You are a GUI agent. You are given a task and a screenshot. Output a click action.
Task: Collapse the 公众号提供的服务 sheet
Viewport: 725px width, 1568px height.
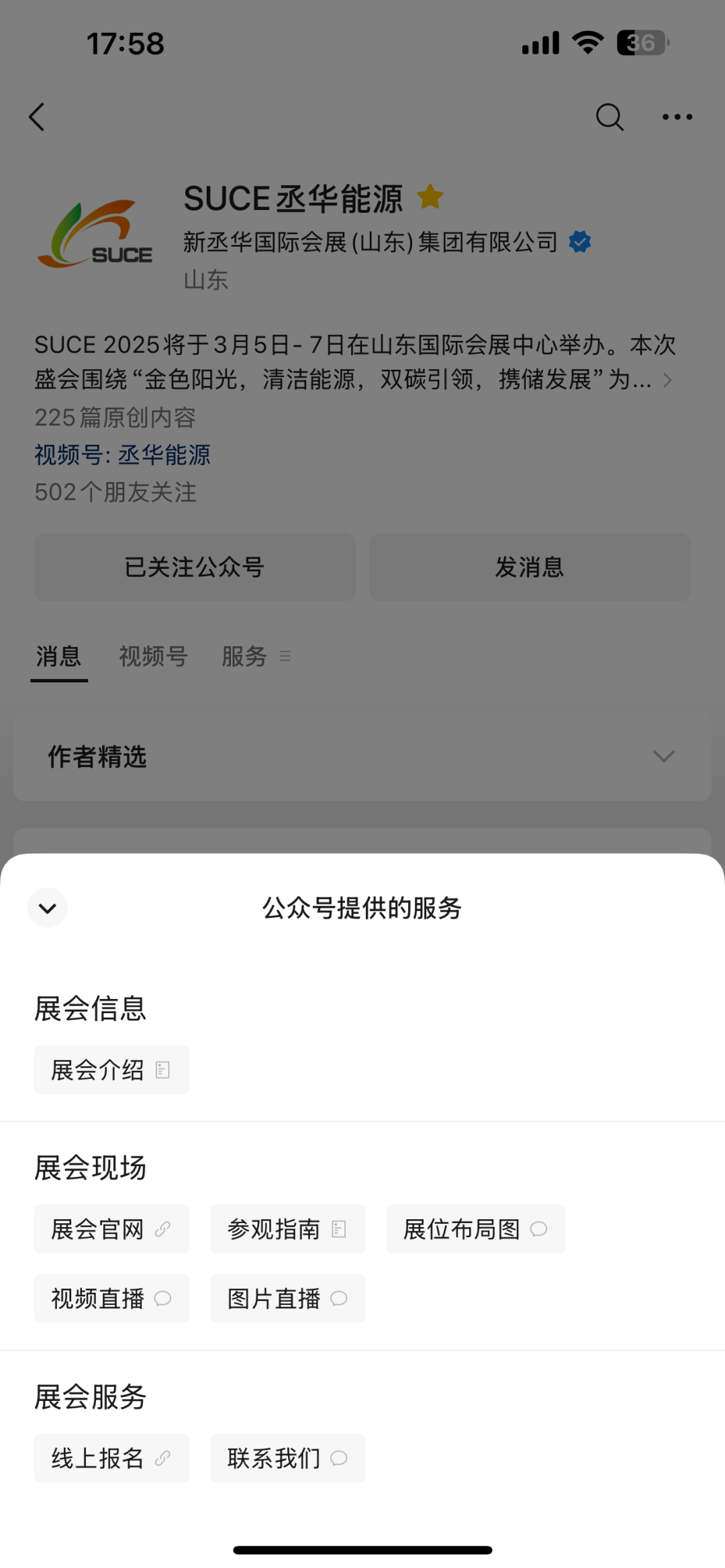pos(47,908)
